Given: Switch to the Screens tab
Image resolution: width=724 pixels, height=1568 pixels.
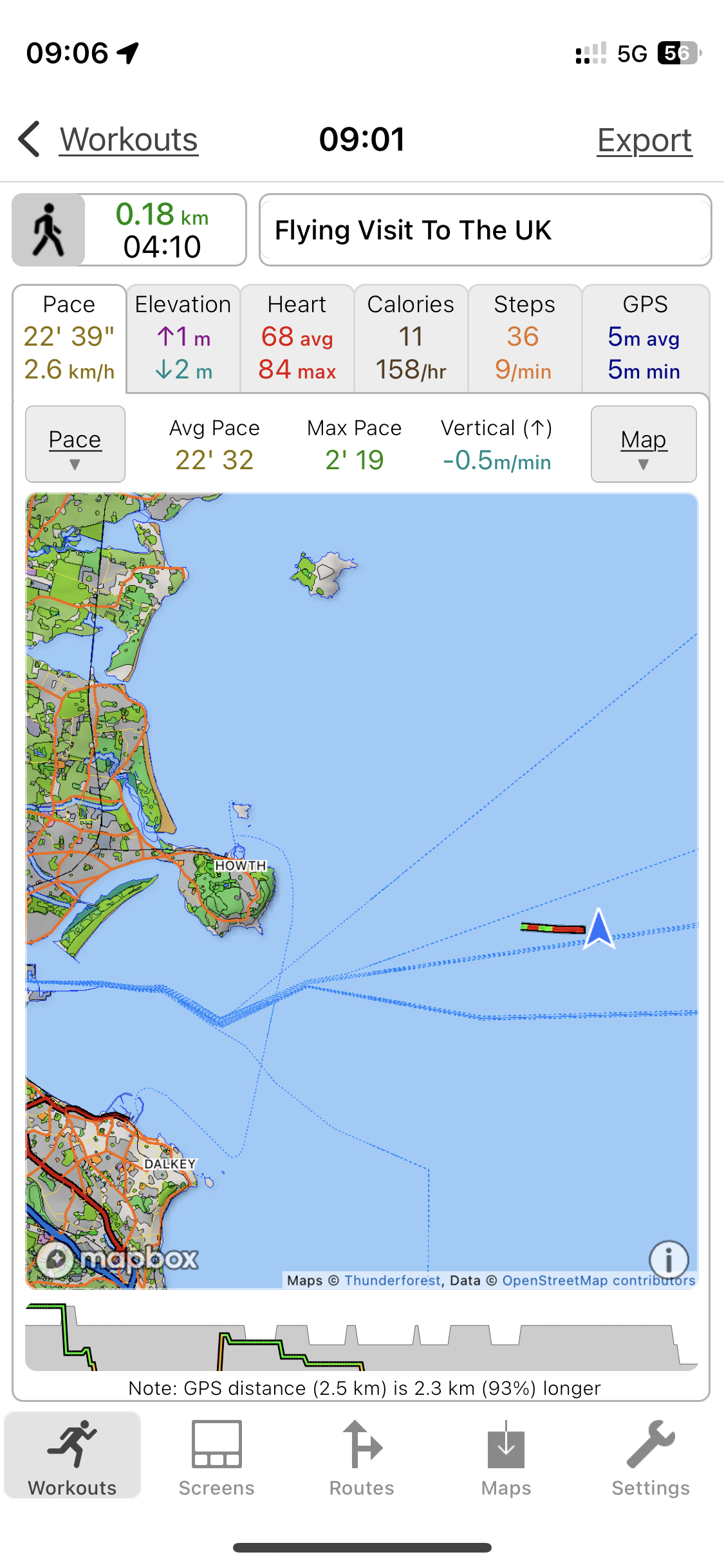Looking at the screenshot, I should click(x=217, y=1457).
